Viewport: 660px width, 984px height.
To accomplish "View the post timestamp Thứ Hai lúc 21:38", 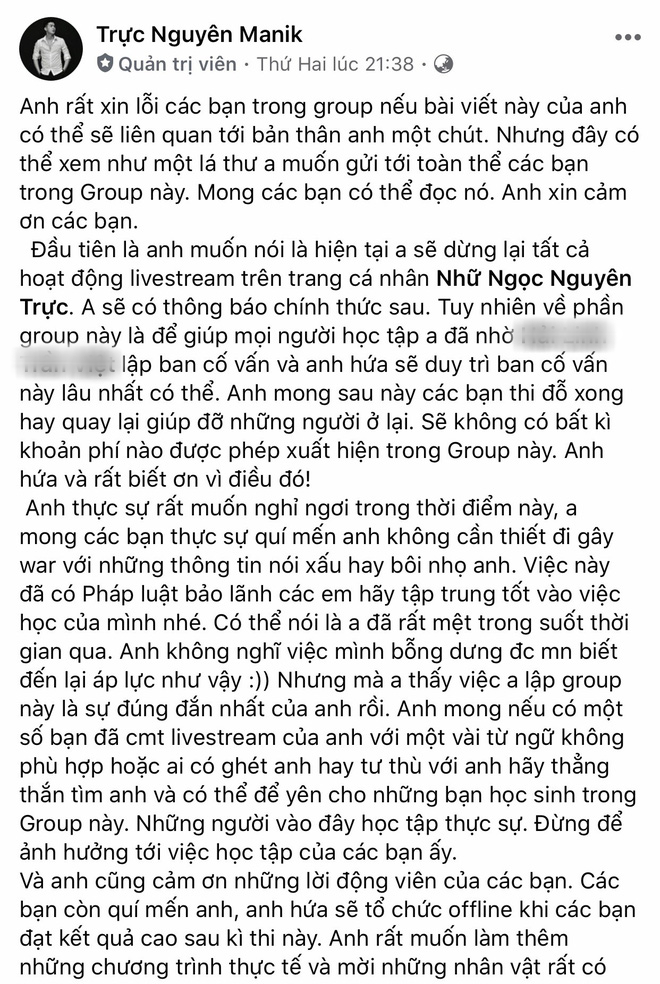I will click(335, 64).
